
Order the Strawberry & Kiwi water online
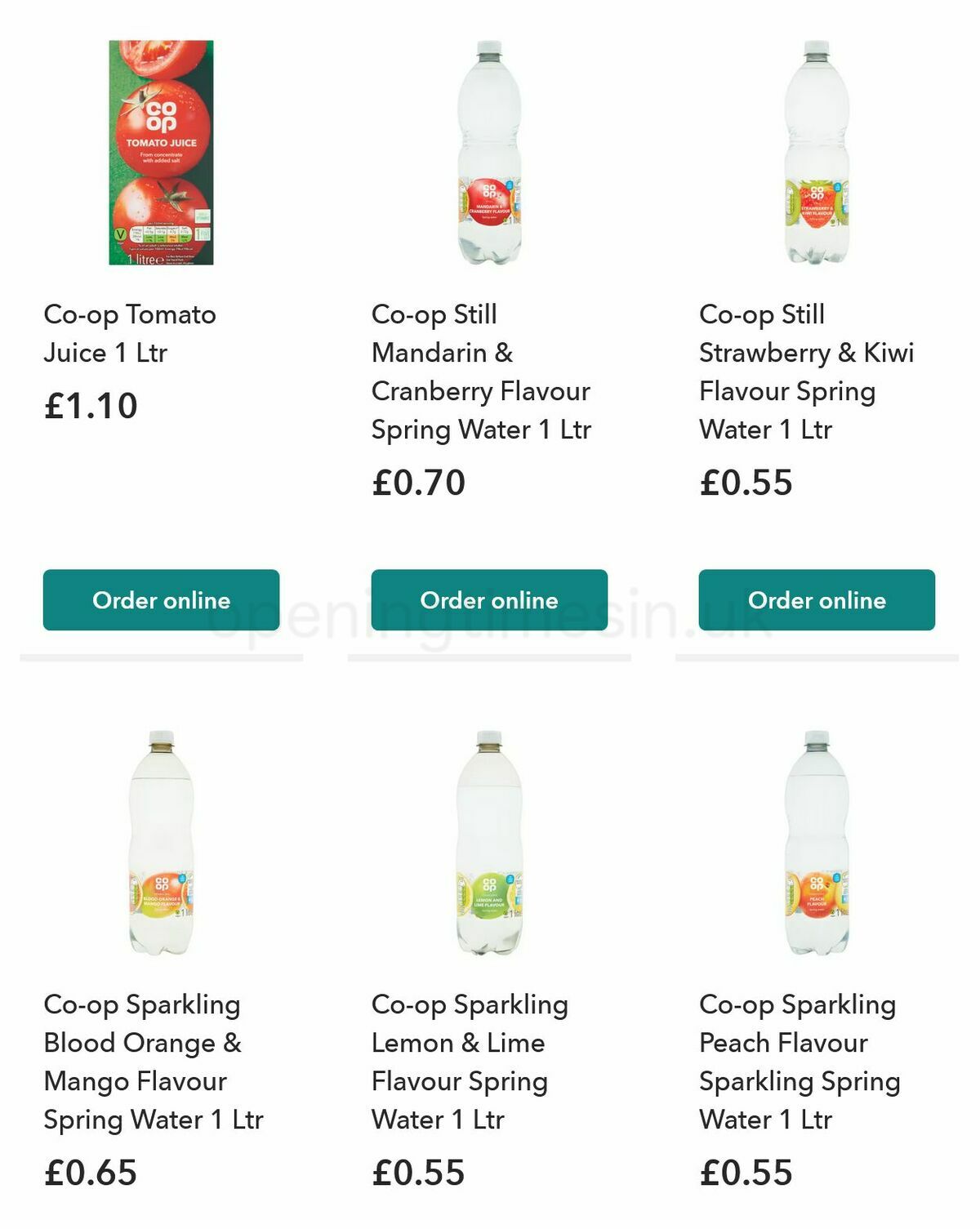[x=816, y=599]
